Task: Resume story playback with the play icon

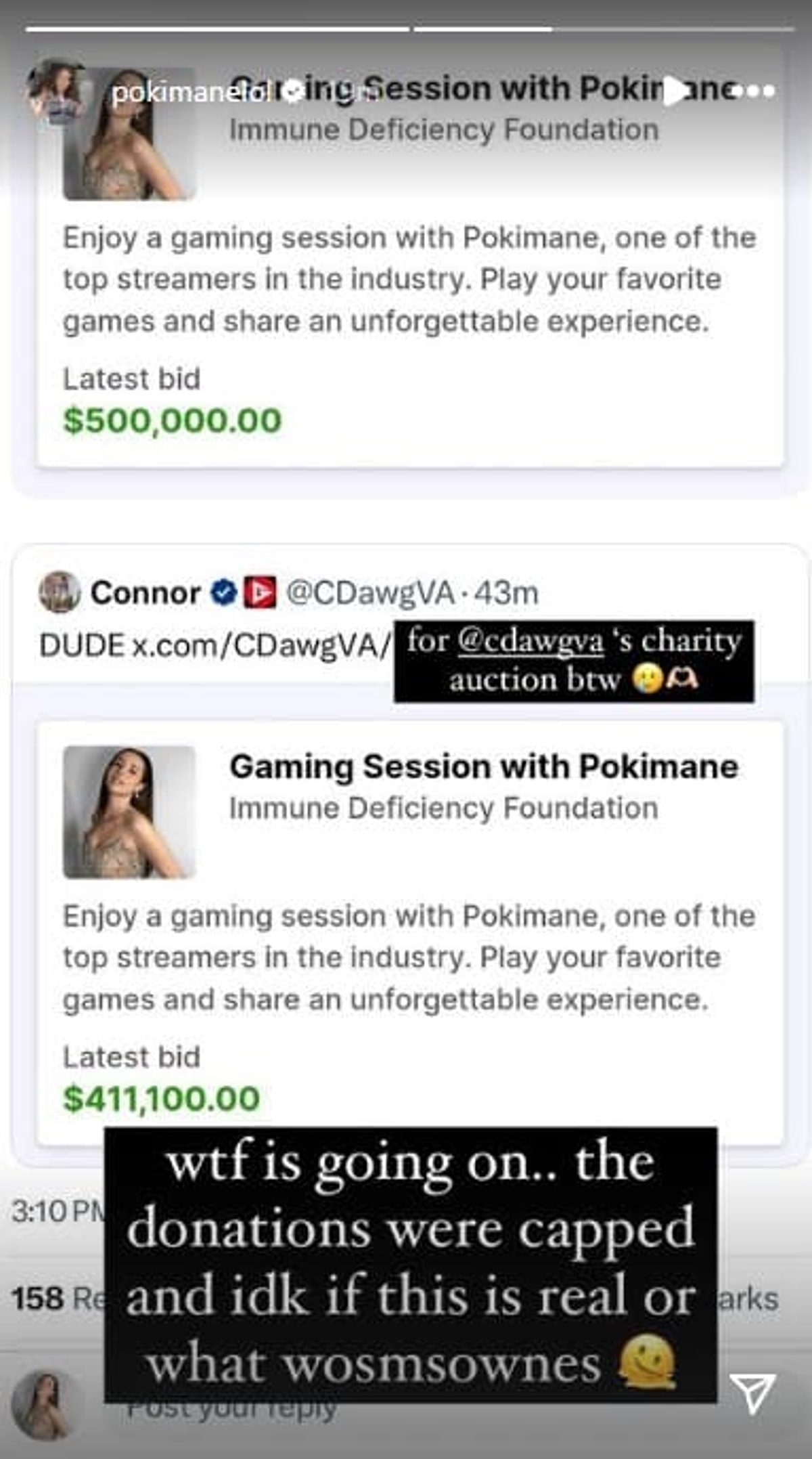Action: 673,91
